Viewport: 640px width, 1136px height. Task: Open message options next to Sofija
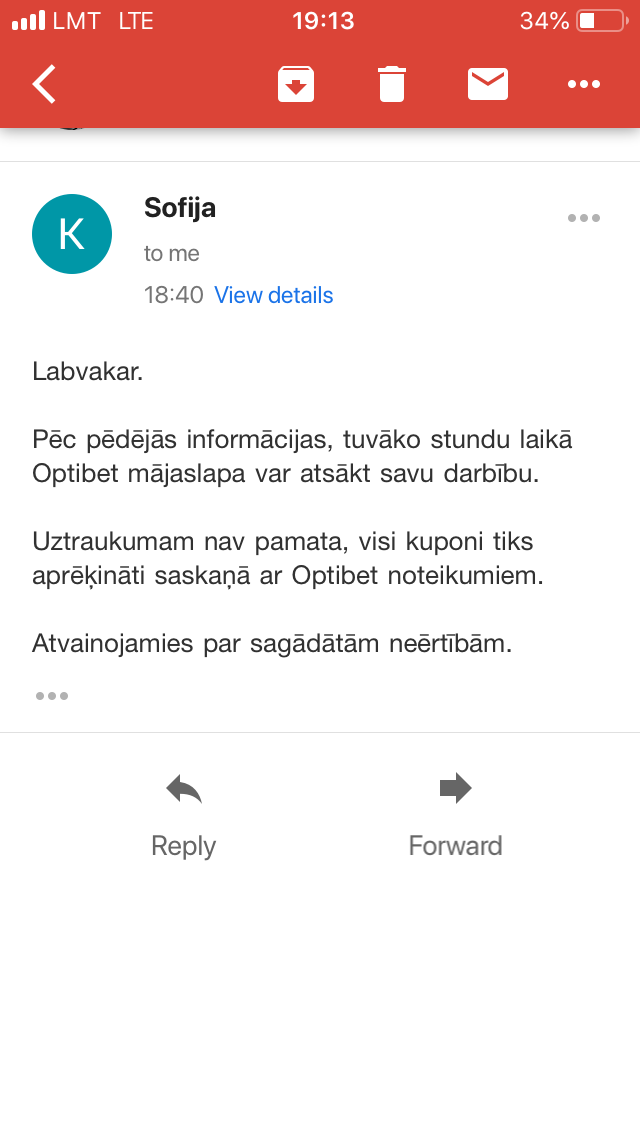[x=583, y=218]
